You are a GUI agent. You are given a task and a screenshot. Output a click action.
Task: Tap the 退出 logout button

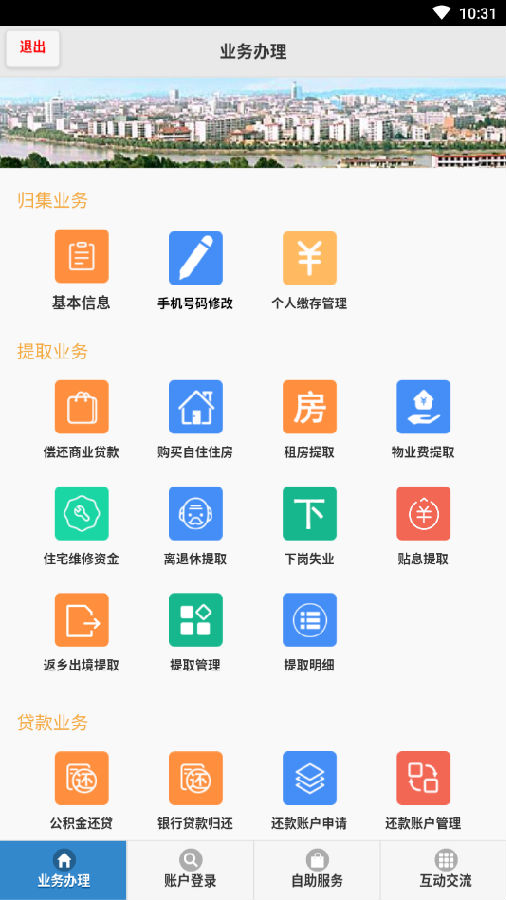tap(33, 48)
